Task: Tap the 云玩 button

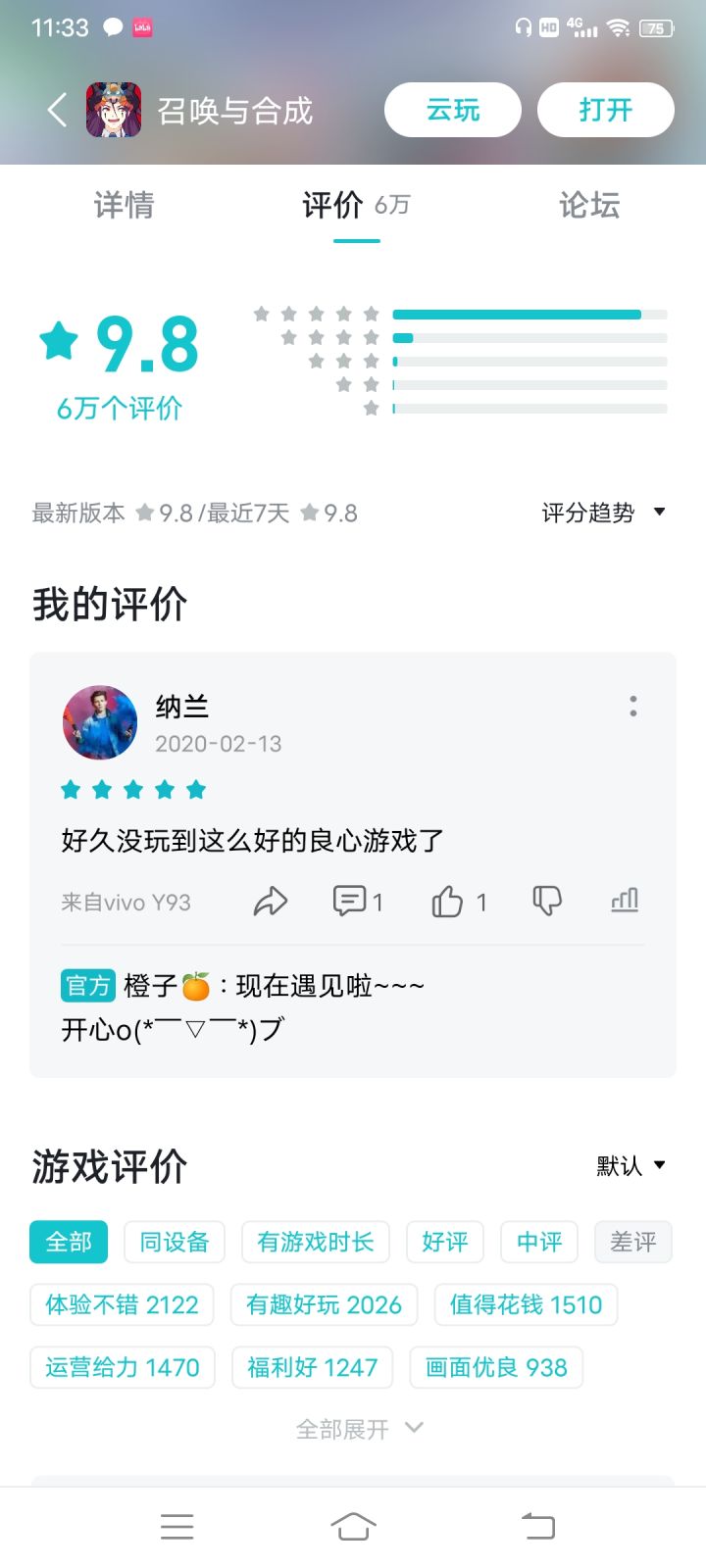Action: (452, 110)
